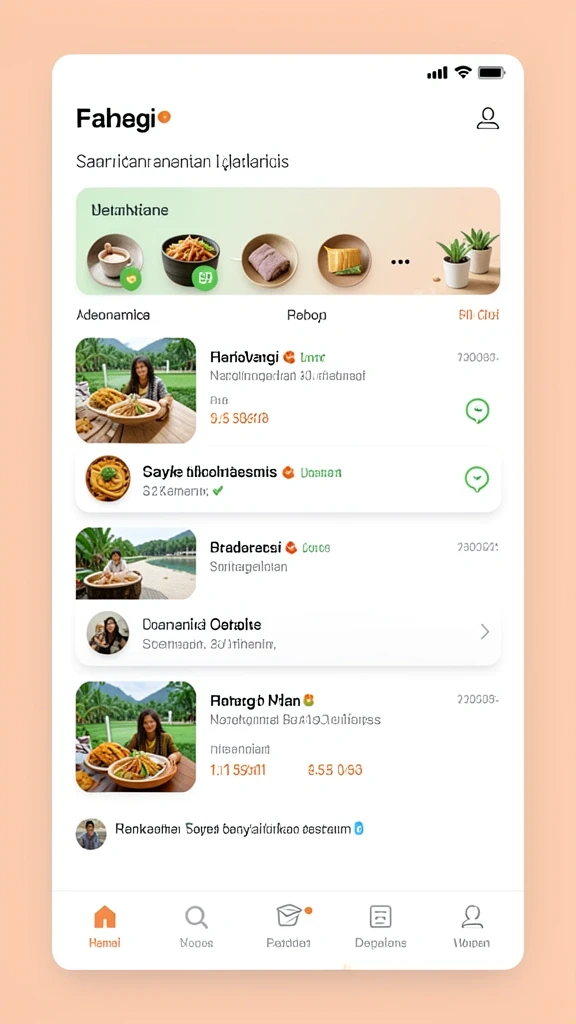The width and height of the screenshot is (576, 1024).
Task: Select the coffee cup dish in the banner
Action: (x=115, y=261)
